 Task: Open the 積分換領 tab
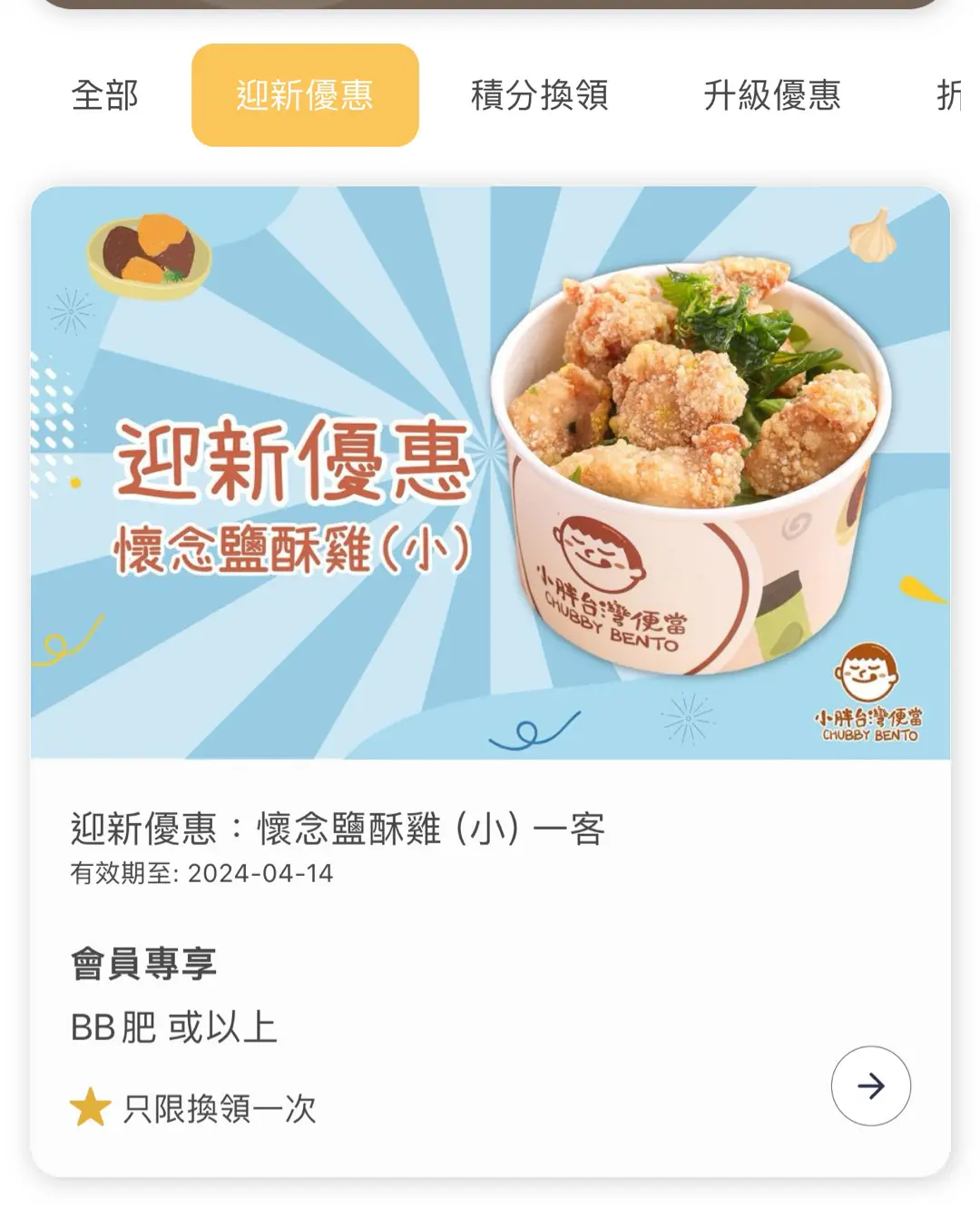[539, 95]
